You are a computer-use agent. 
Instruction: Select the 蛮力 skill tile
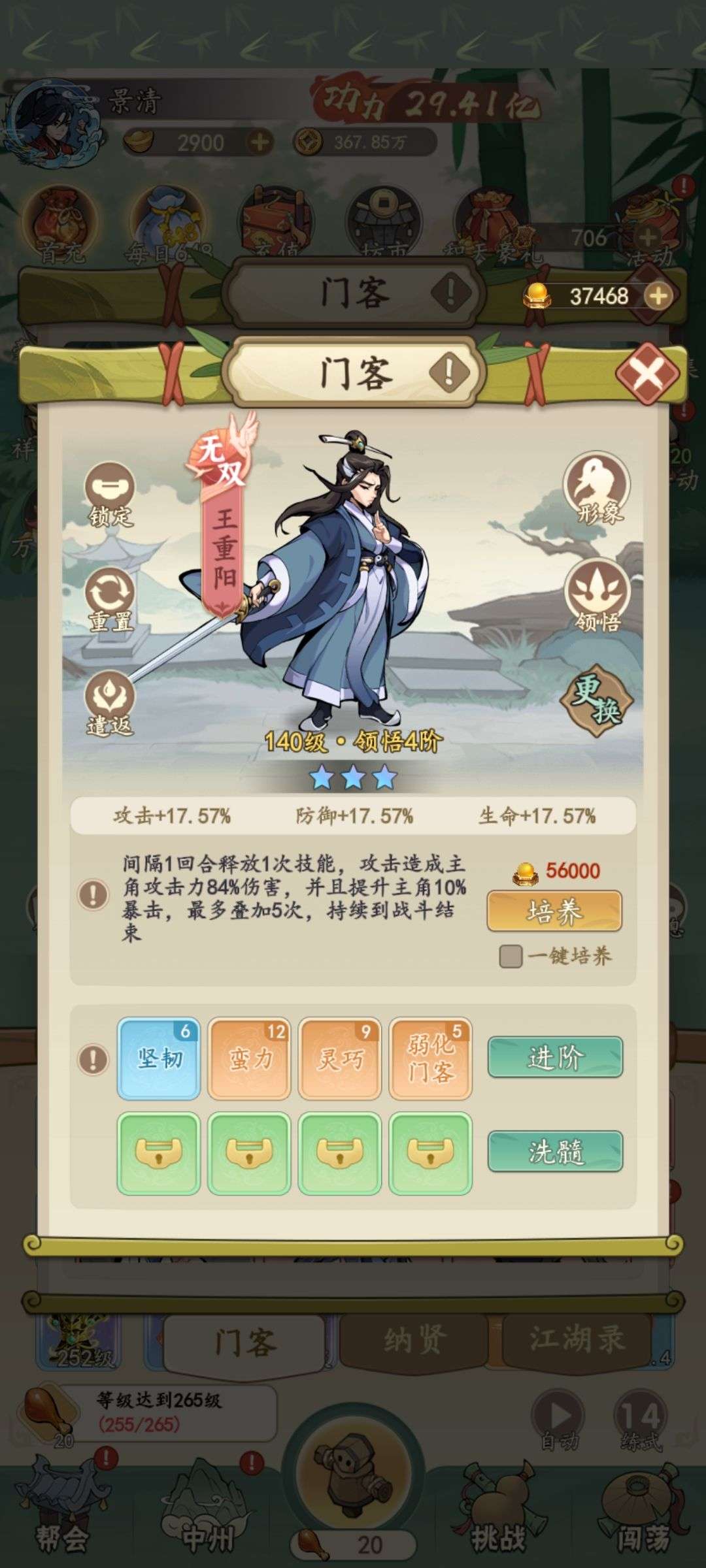pos(249,1058)
